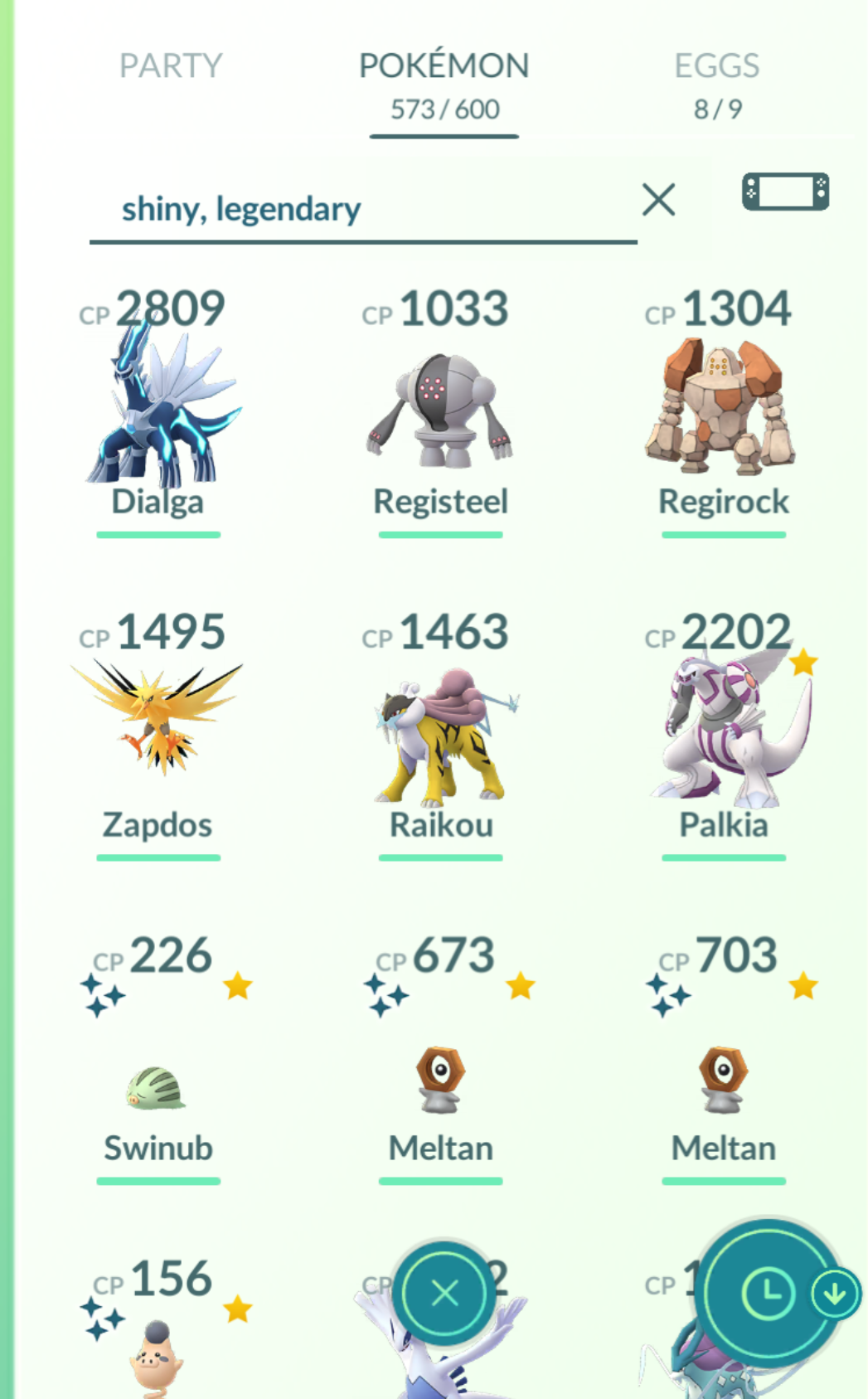Select the Meltan with CP 703
Screen dimensions: 868x1399
click(x=723, y=1078)
